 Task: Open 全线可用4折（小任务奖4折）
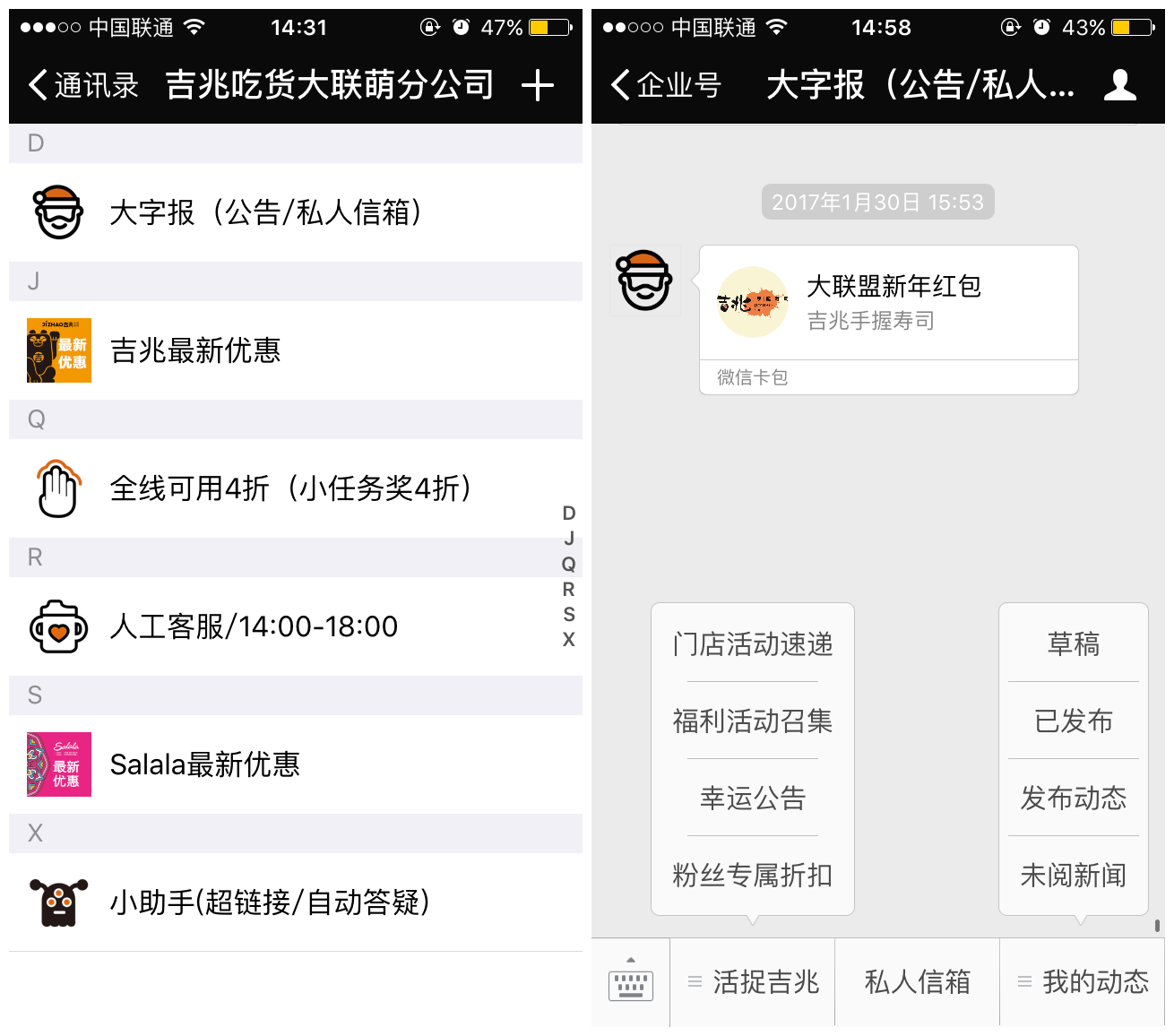tap(296, 488)
